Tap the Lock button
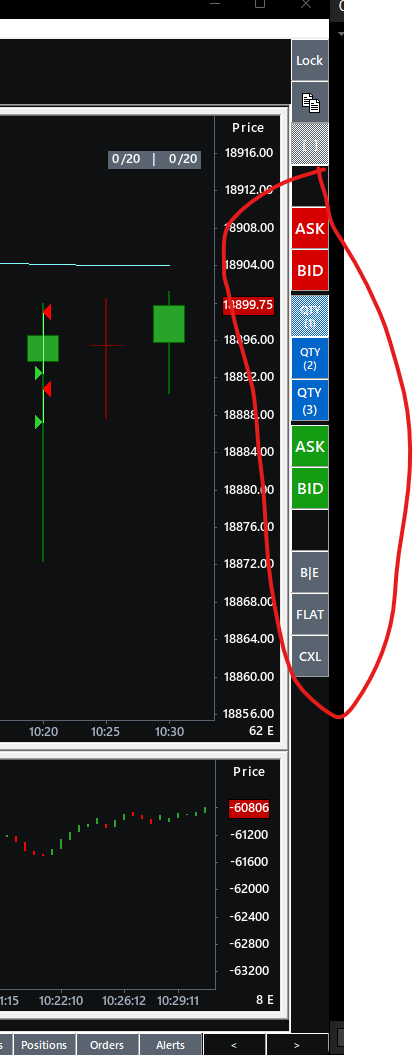 [309, 60]
